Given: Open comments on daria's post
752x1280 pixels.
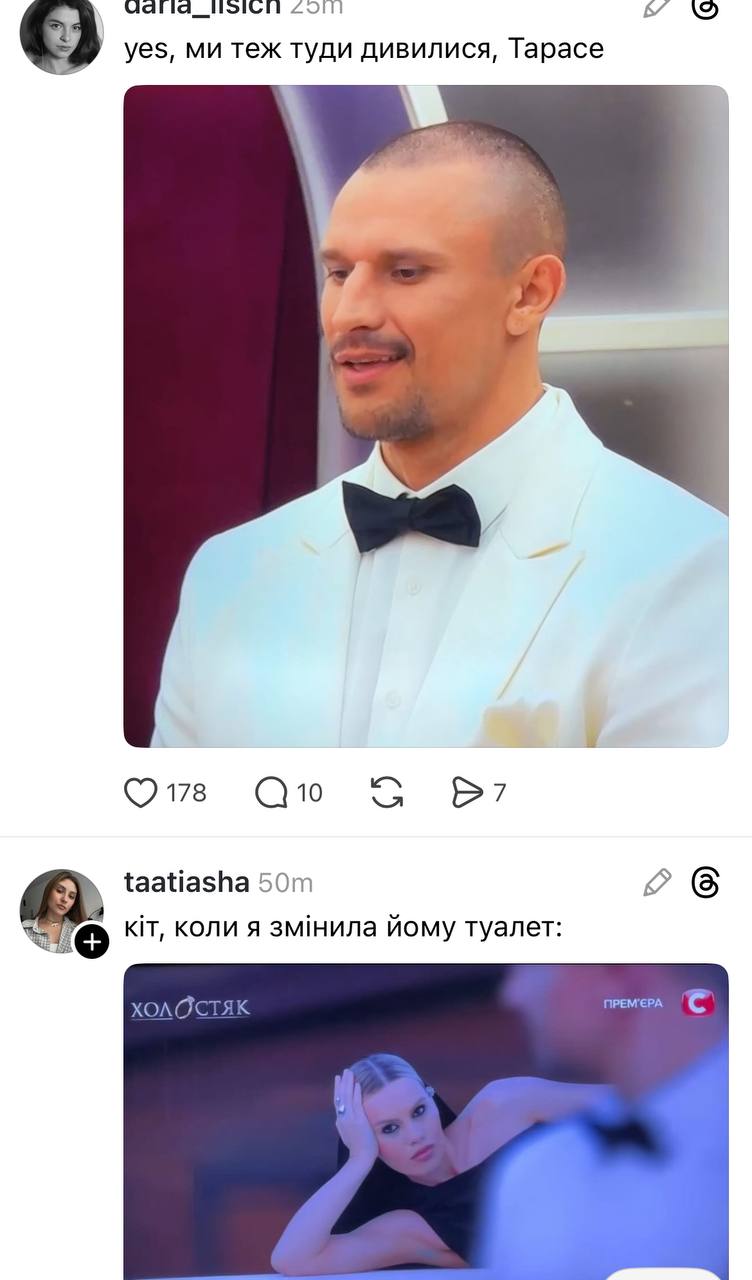Looking at the screenshot, I should 272,793.
